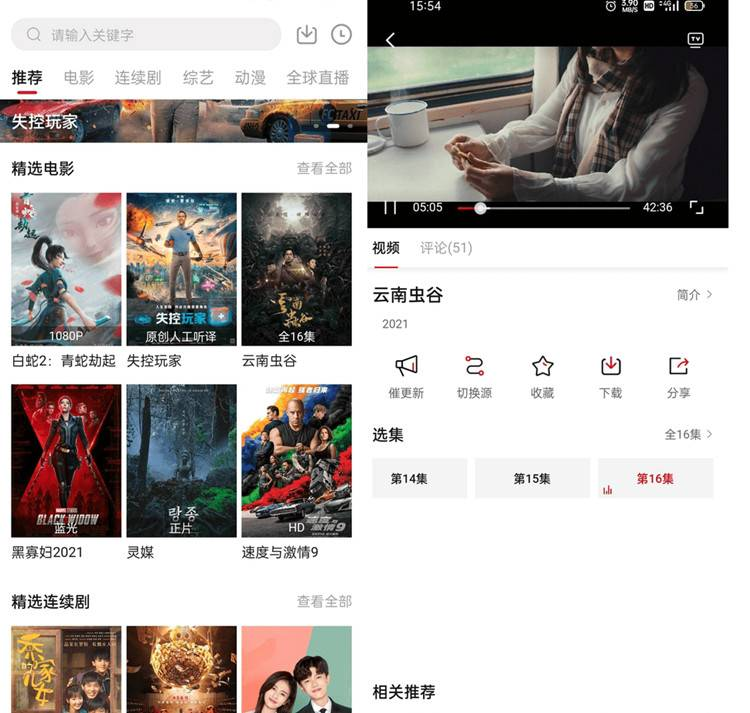Image resolution: width=750 pixels, height=713 pixels.
Task: Open the 黑寡妇2021 movie card
Action: pos(66,461)
